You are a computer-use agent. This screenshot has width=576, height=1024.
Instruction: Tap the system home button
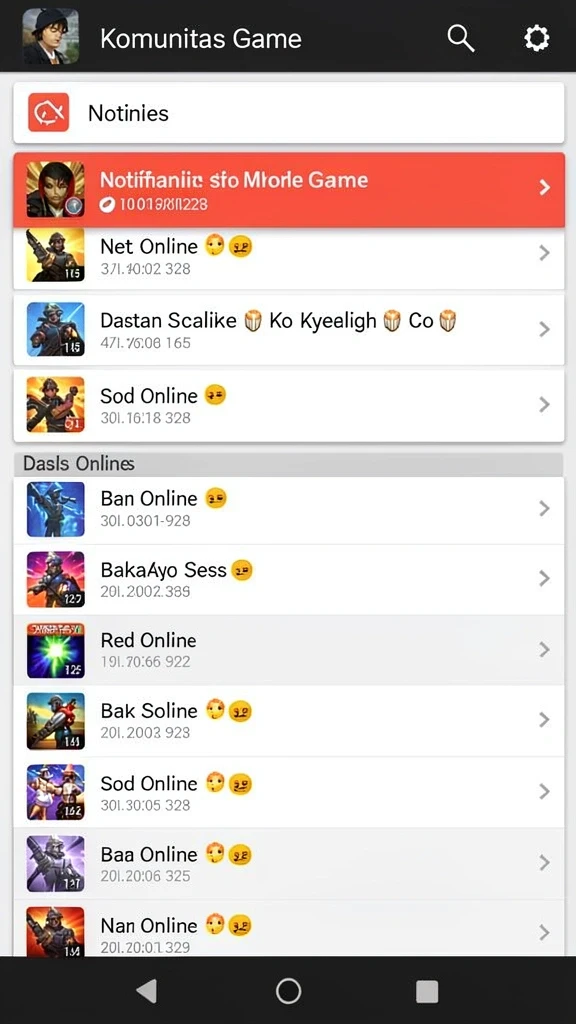click(x=288, y=991)
